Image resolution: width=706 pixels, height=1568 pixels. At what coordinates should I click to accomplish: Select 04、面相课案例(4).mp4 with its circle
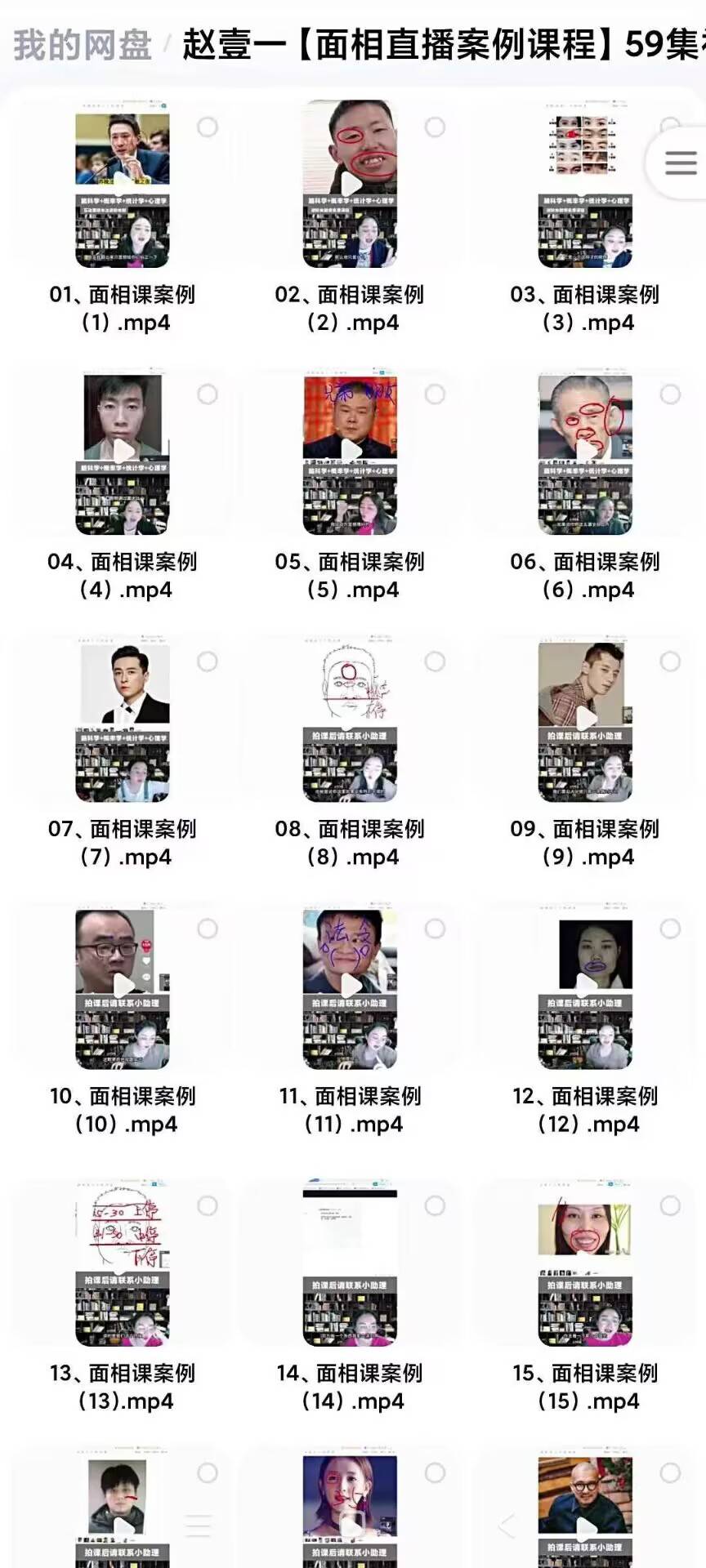coord(208,394)
